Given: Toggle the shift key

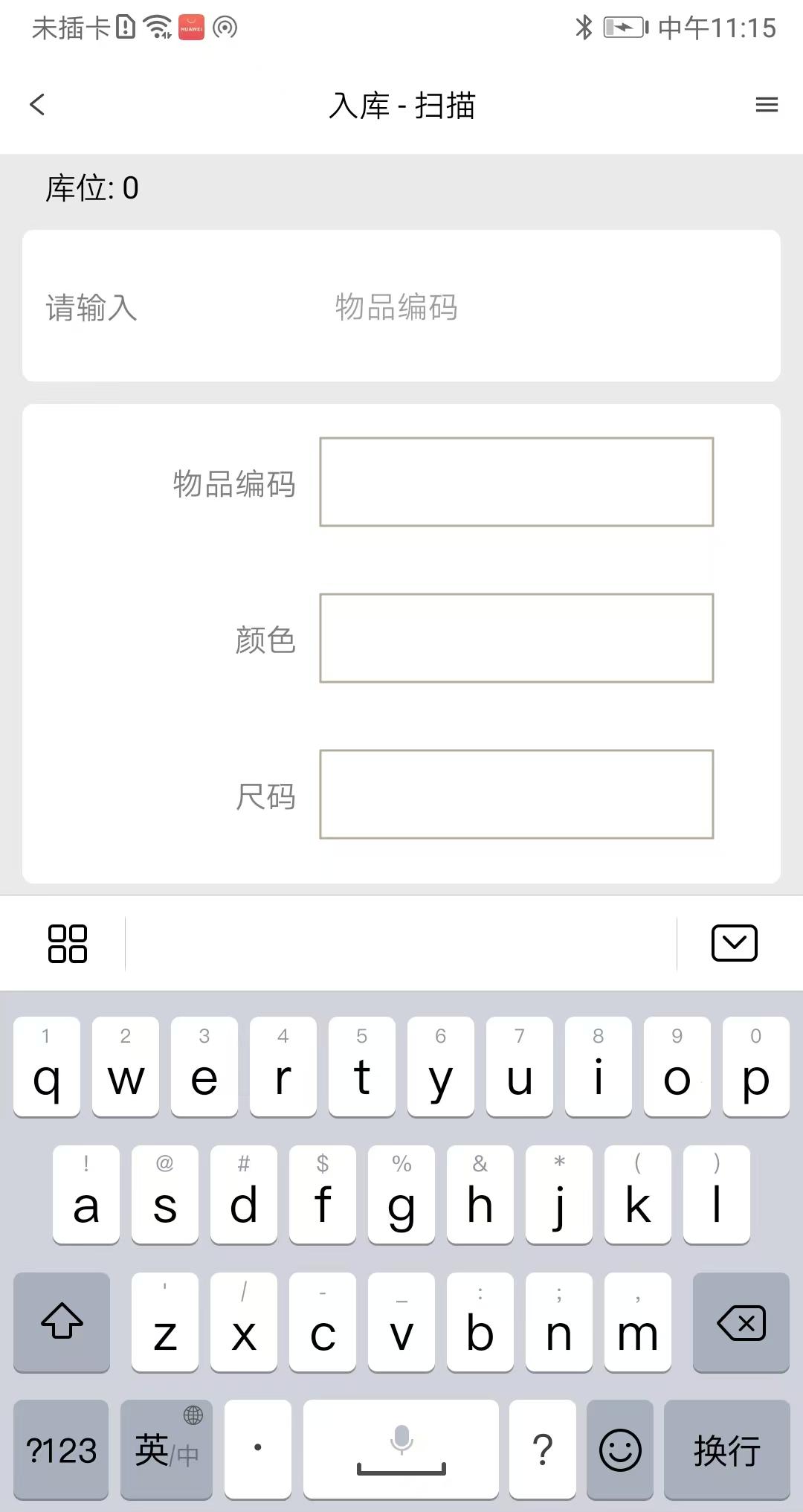Looking at the screenshot, I should pos(62,1322).
